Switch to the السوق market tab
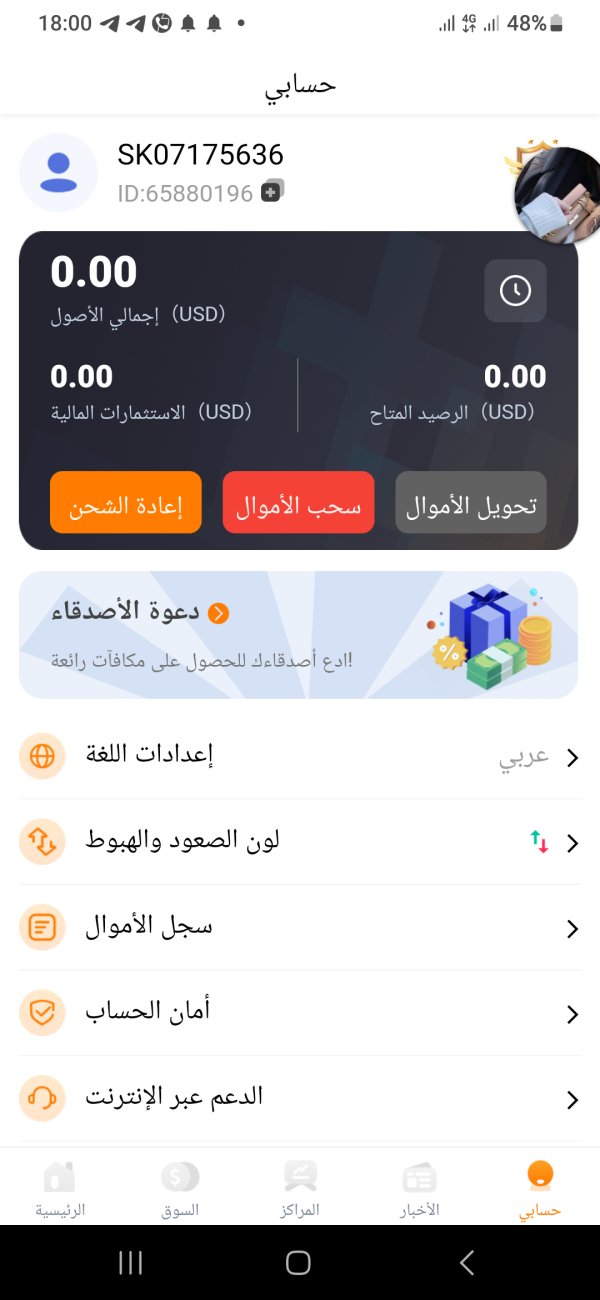 [180, 1188]
